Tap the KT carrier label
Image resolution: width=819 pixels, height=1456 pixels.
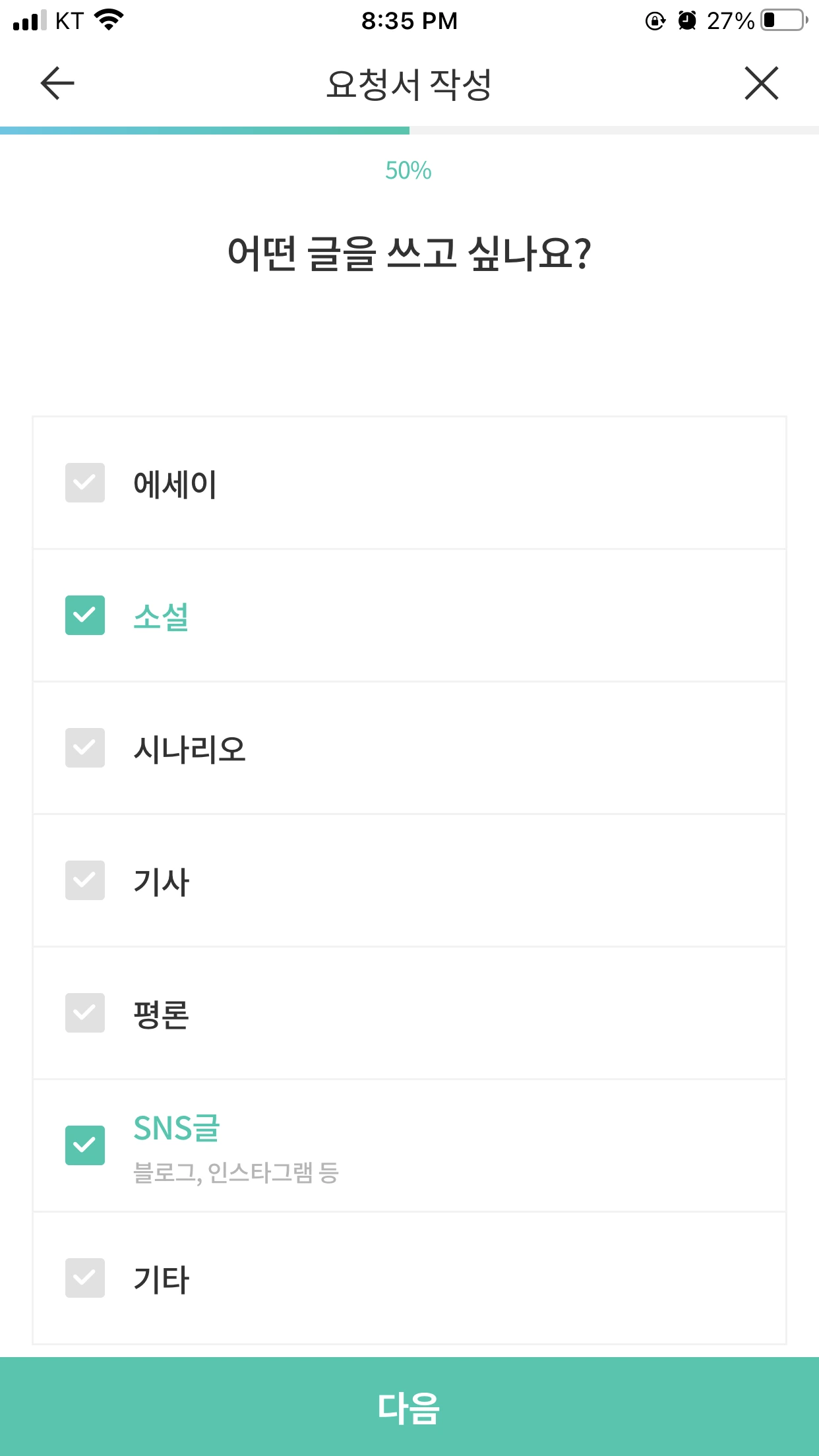69,20
